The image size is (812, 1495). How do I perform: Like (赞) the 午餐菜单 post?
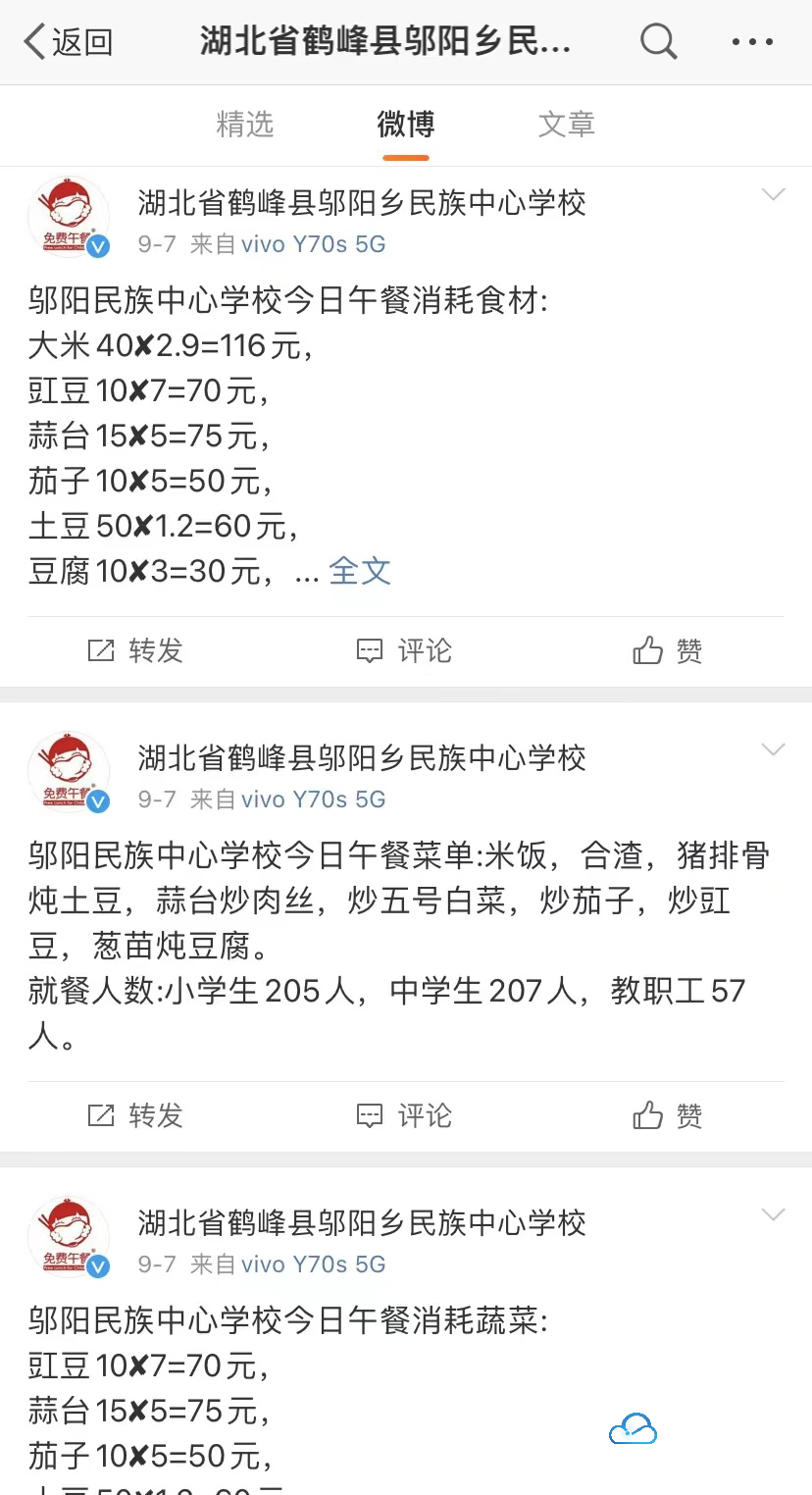coord(668,1115)
